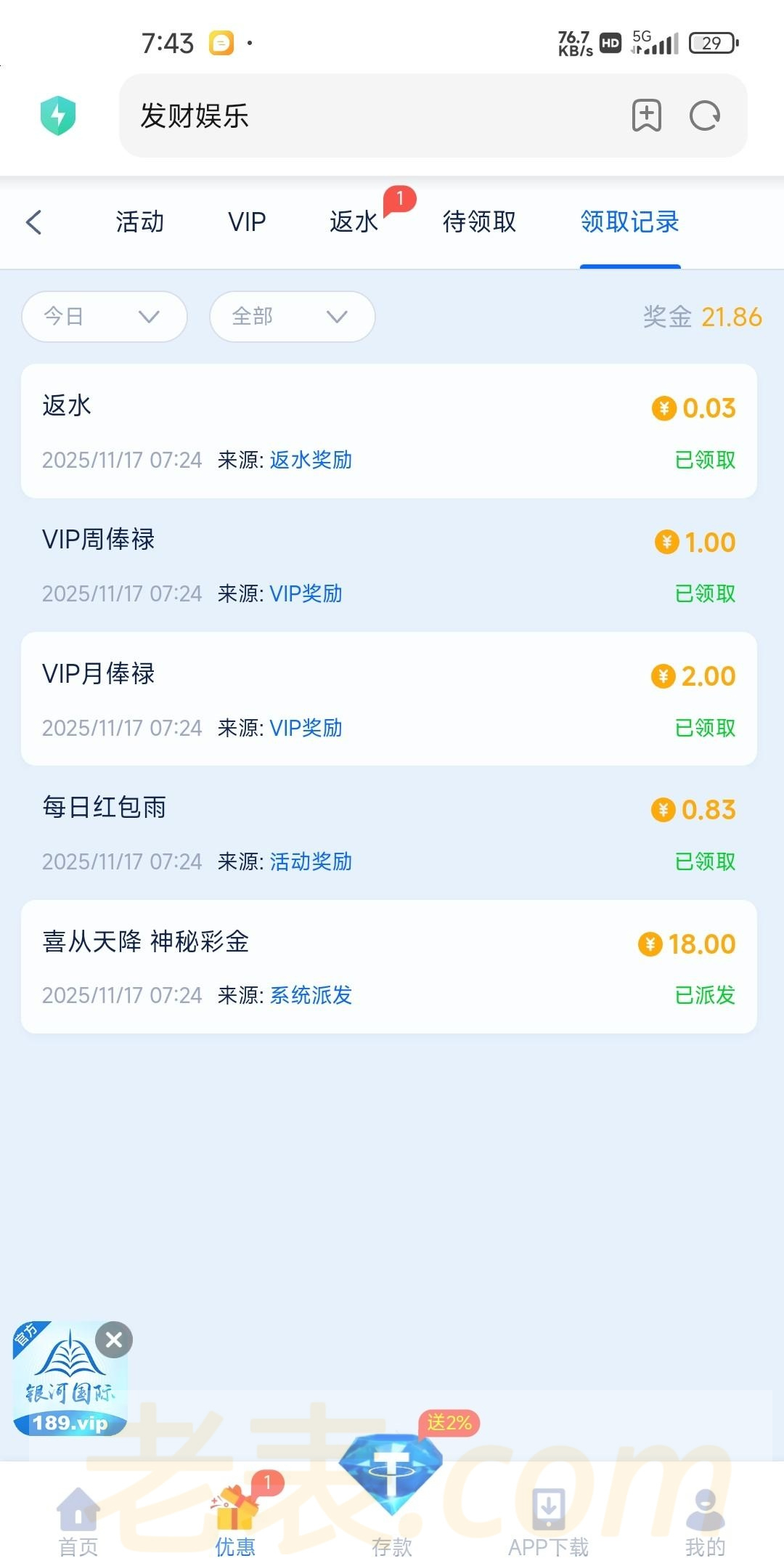Switch to the 活动 tab
784x1566 pixels.
tap(140, 222)
